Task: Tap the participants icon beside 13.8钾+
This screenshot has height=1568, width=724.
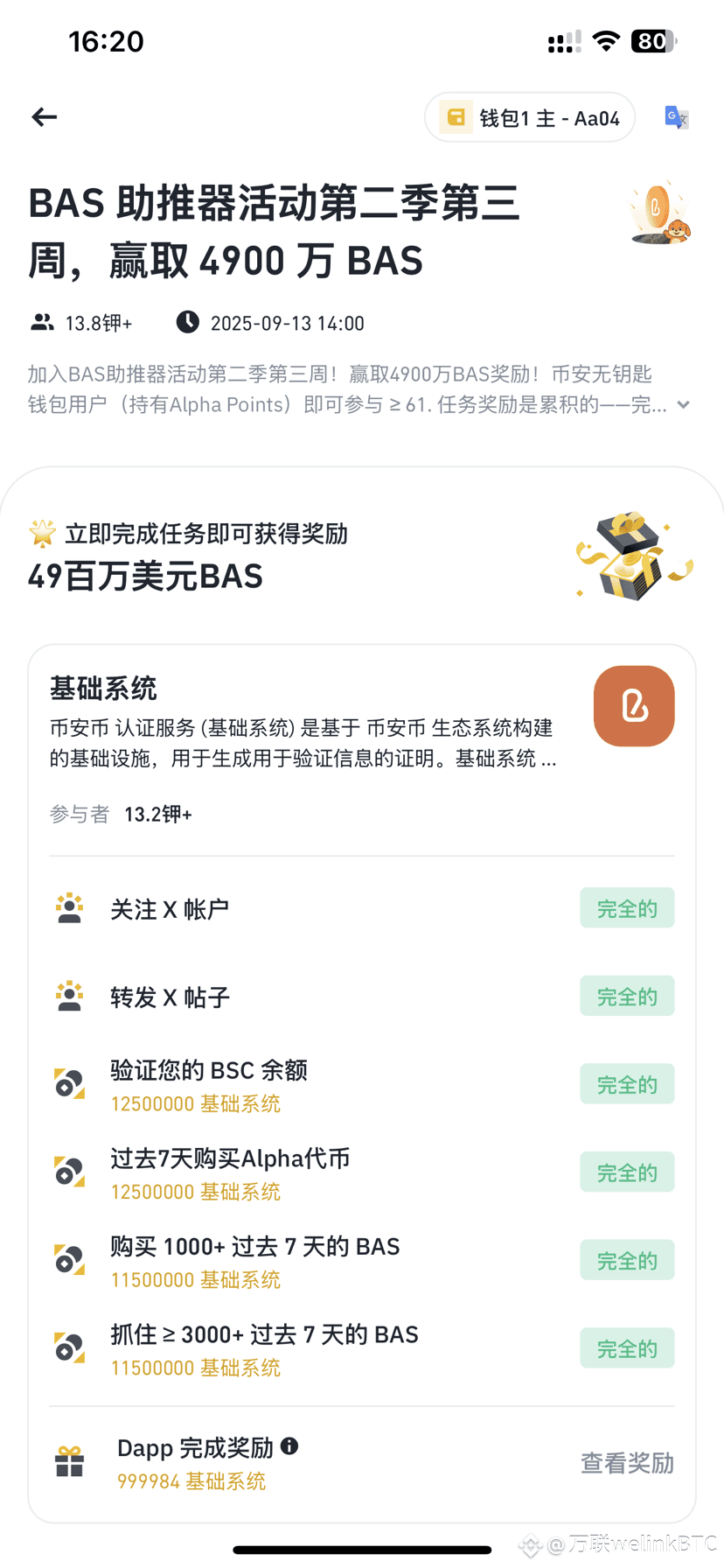Action: [x=41, y=322]
